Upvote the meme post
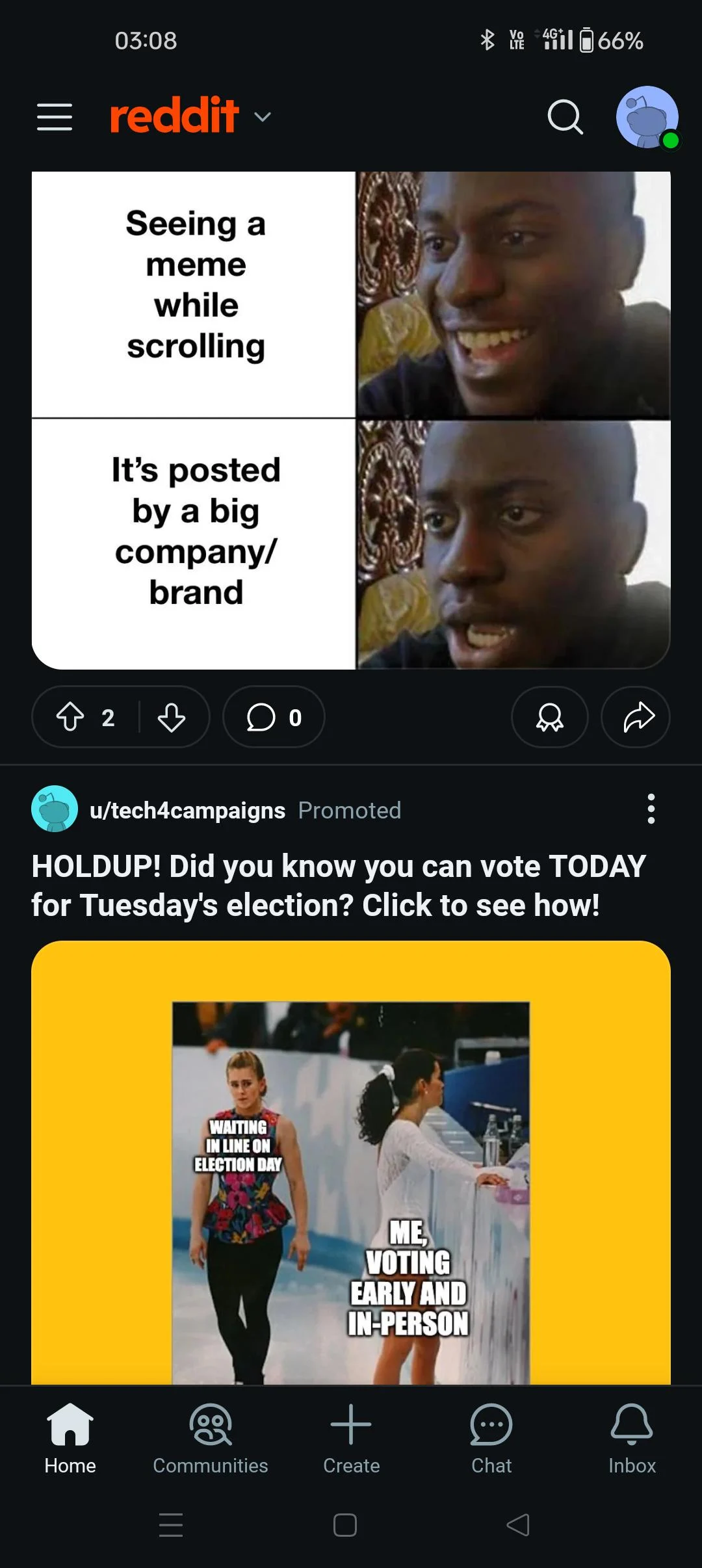This screenshot has width=702, height=1568. (x=70, y=717)
